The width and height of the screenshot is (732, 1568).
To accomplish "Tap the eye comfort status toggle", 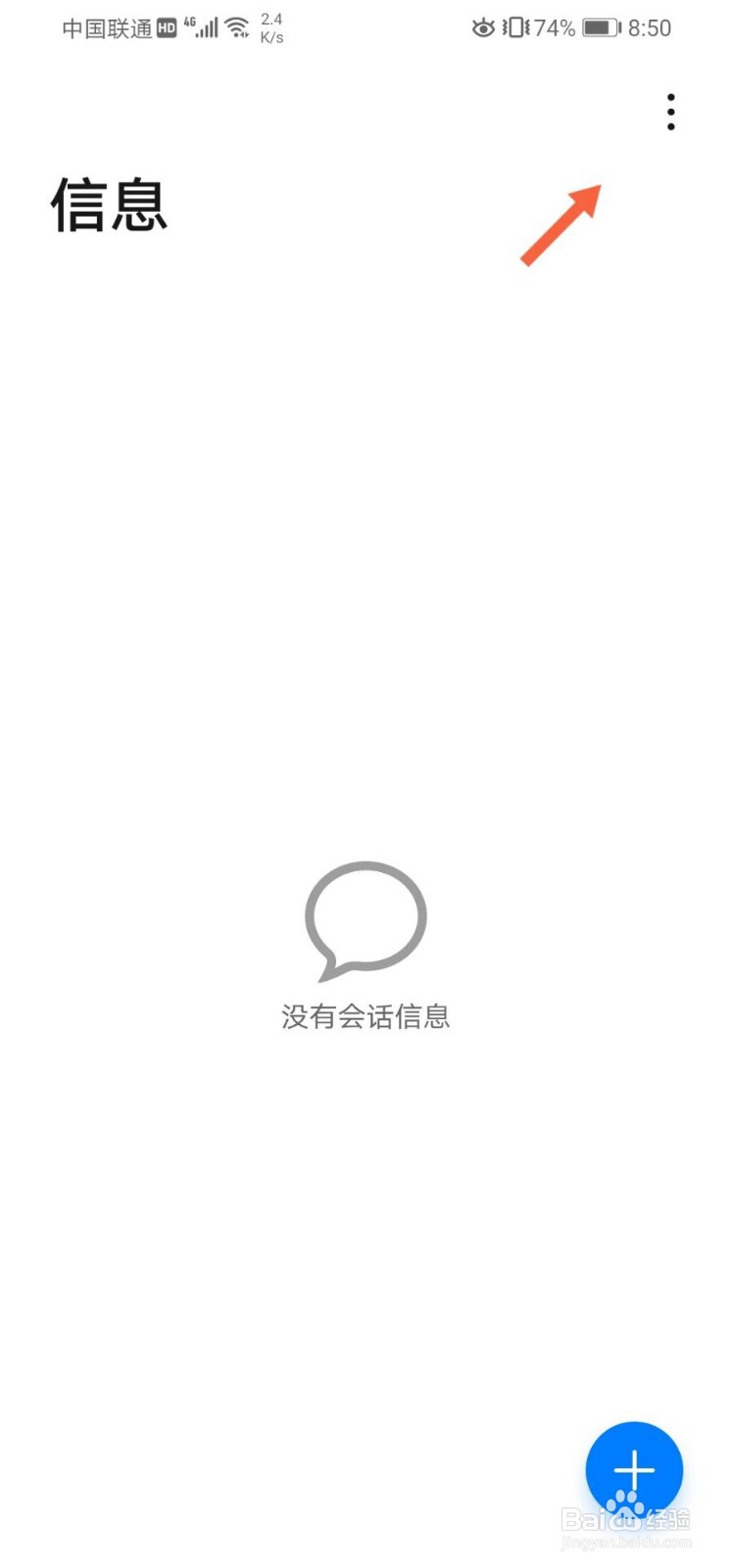I will coord(482,28).
